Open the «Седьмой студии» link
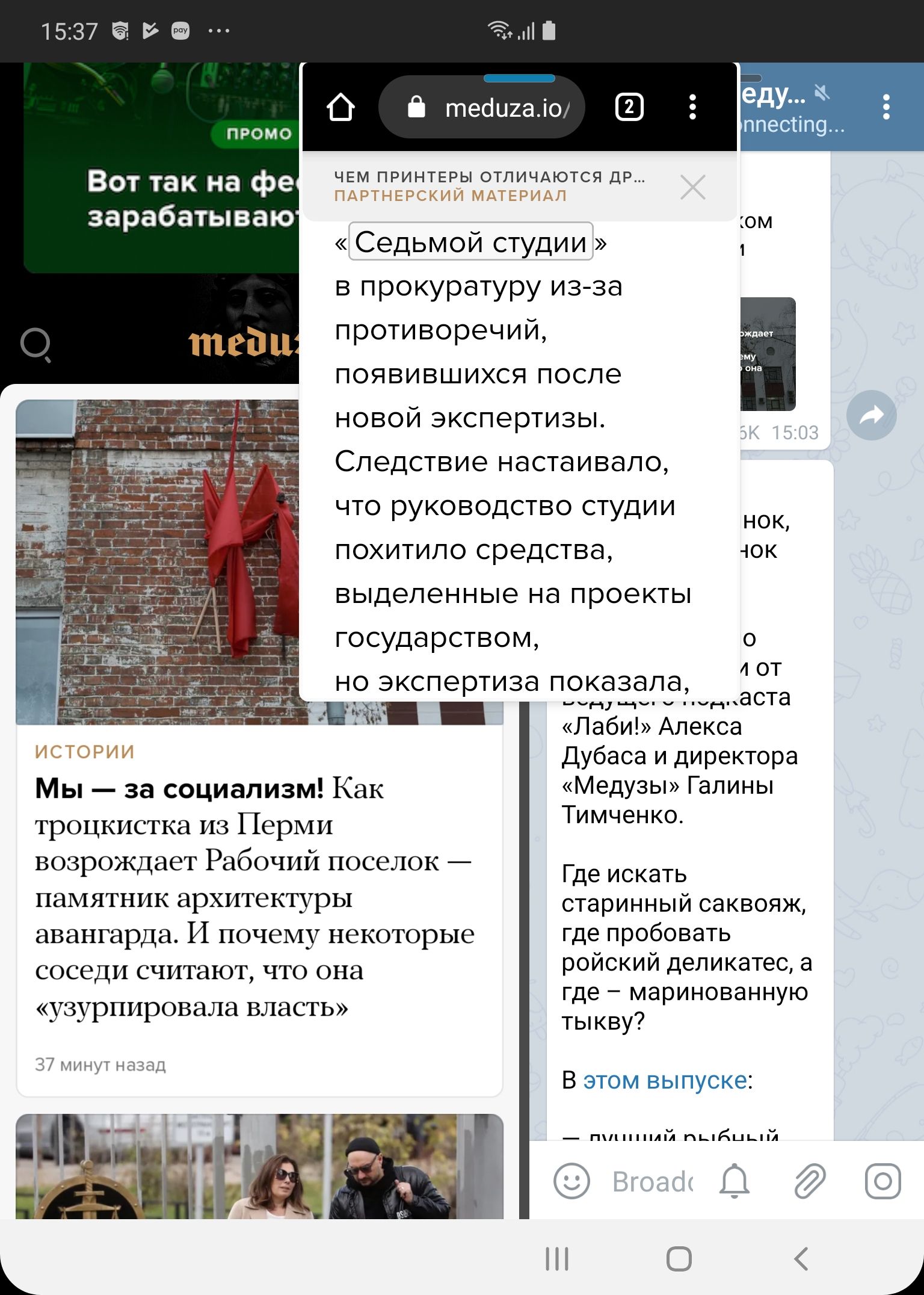The height and width of the screenshot is (1295, 924). (470, 242)
